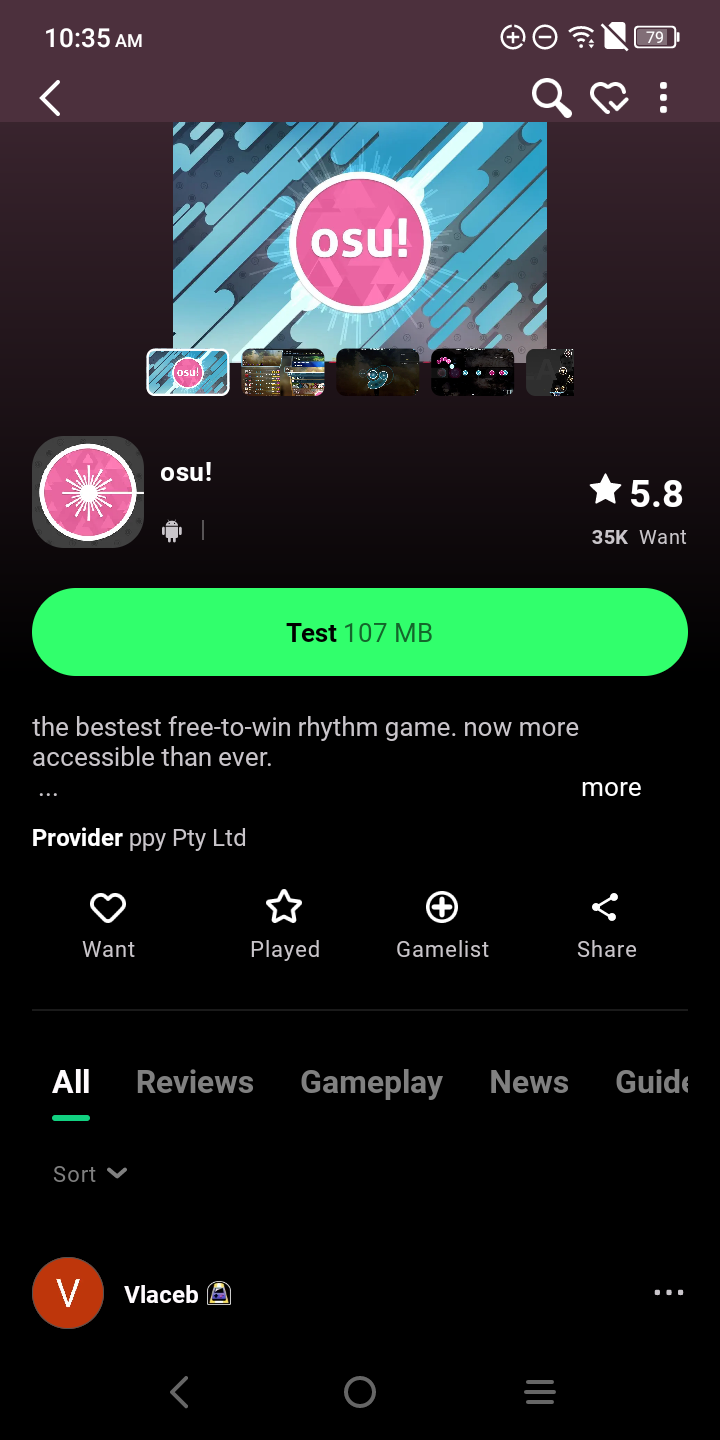Mark the game as Played
Image resolution: width=720 pixels, height=1440 pixels.
tap(284, 926)
